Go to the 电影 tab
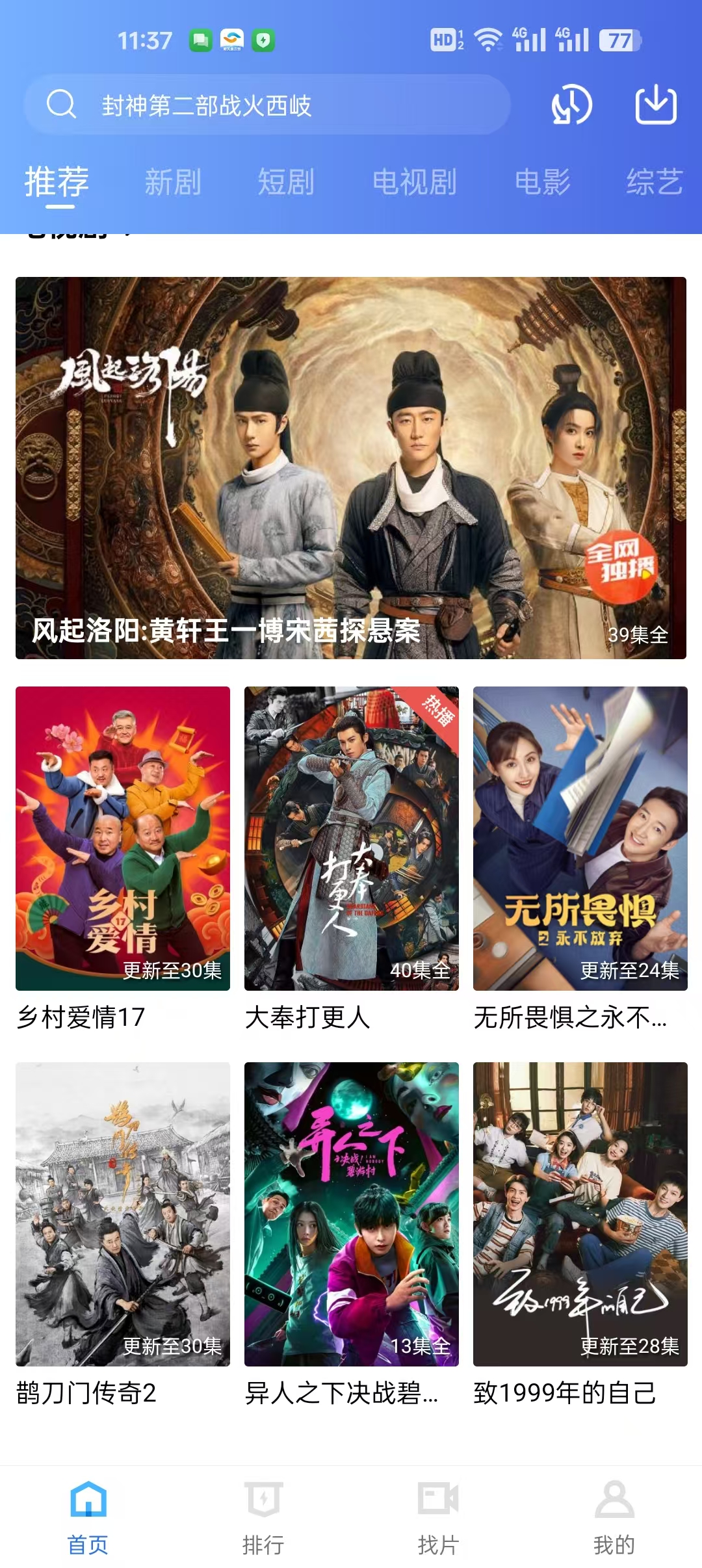This screenshot has height=1568, width=702. [542, 182]
